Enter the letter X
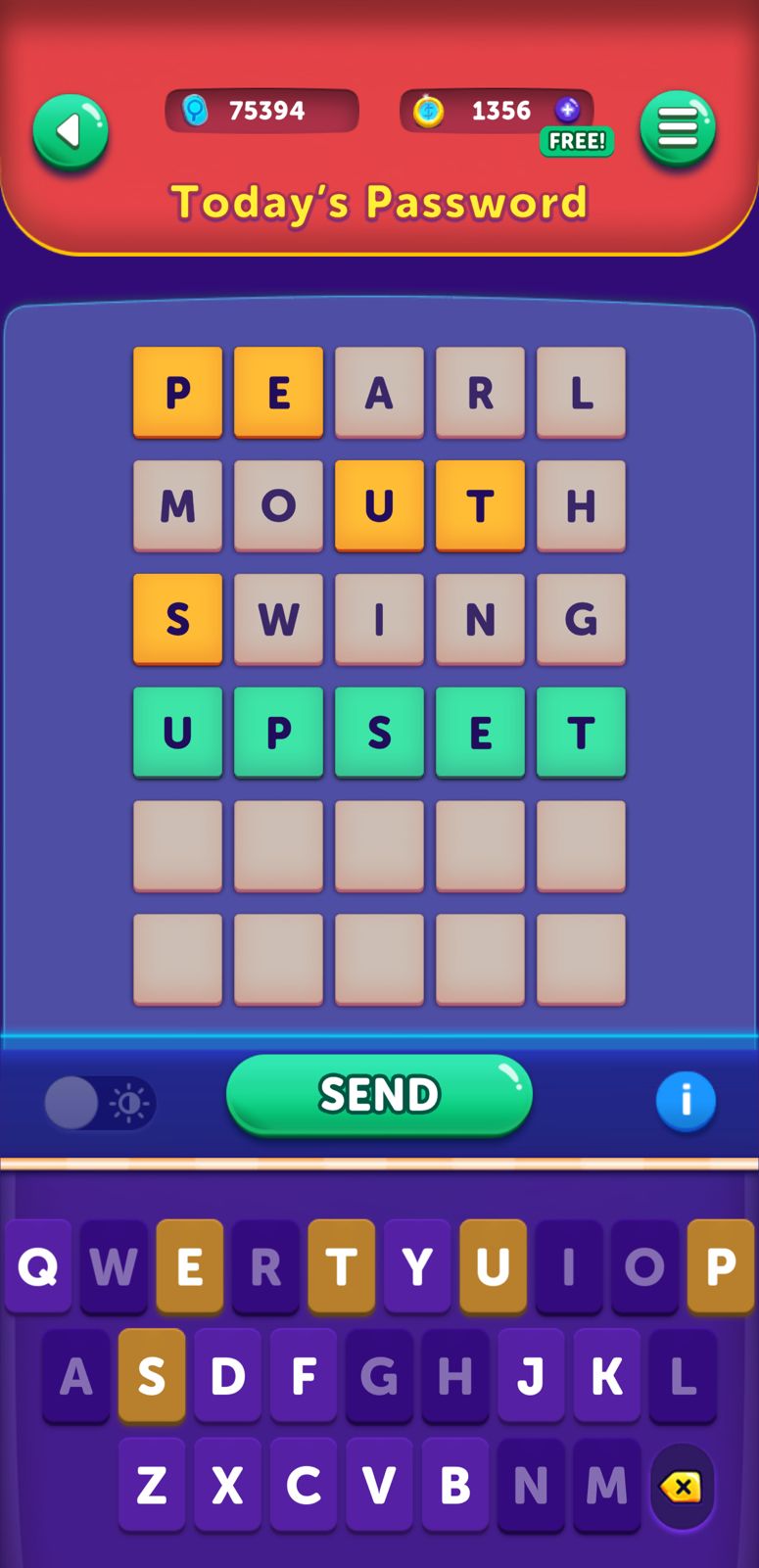The width and height of the screenshot is (759, 1568). pyautogui.click(x=227, y=1486)
